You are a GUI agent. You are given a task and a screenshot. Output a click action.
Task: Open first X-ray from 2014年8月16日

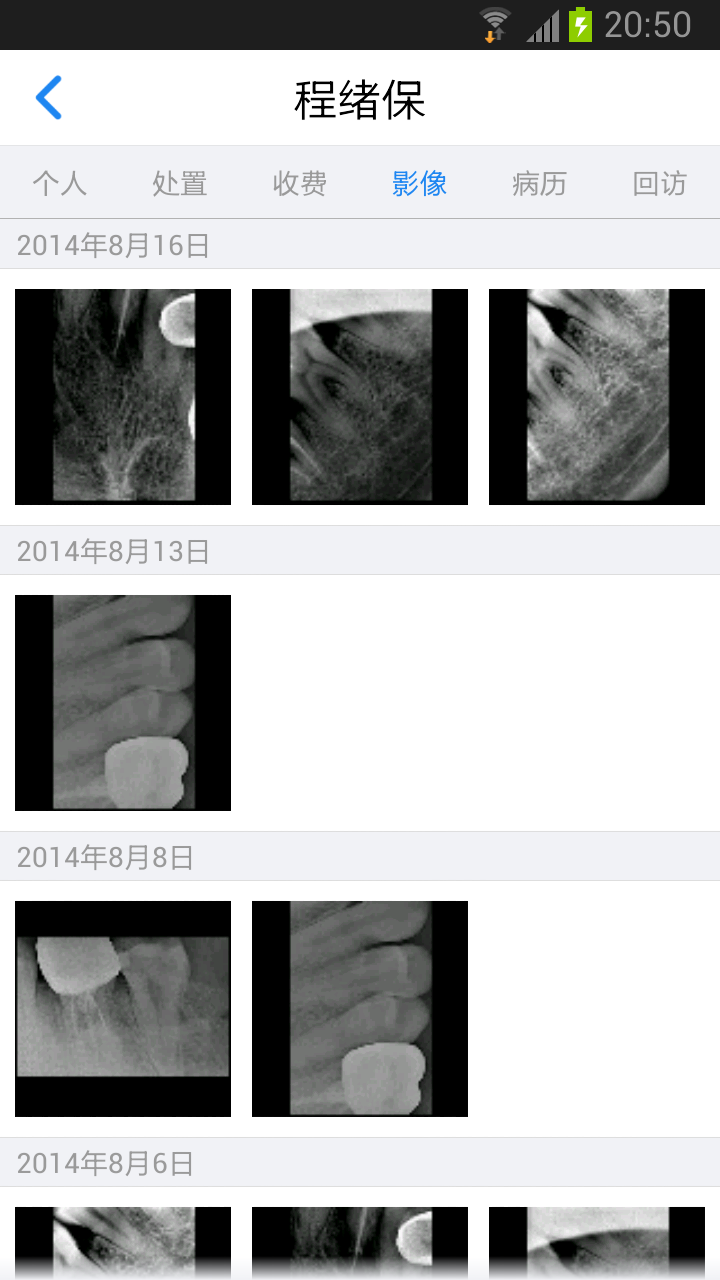pos(123,397)
